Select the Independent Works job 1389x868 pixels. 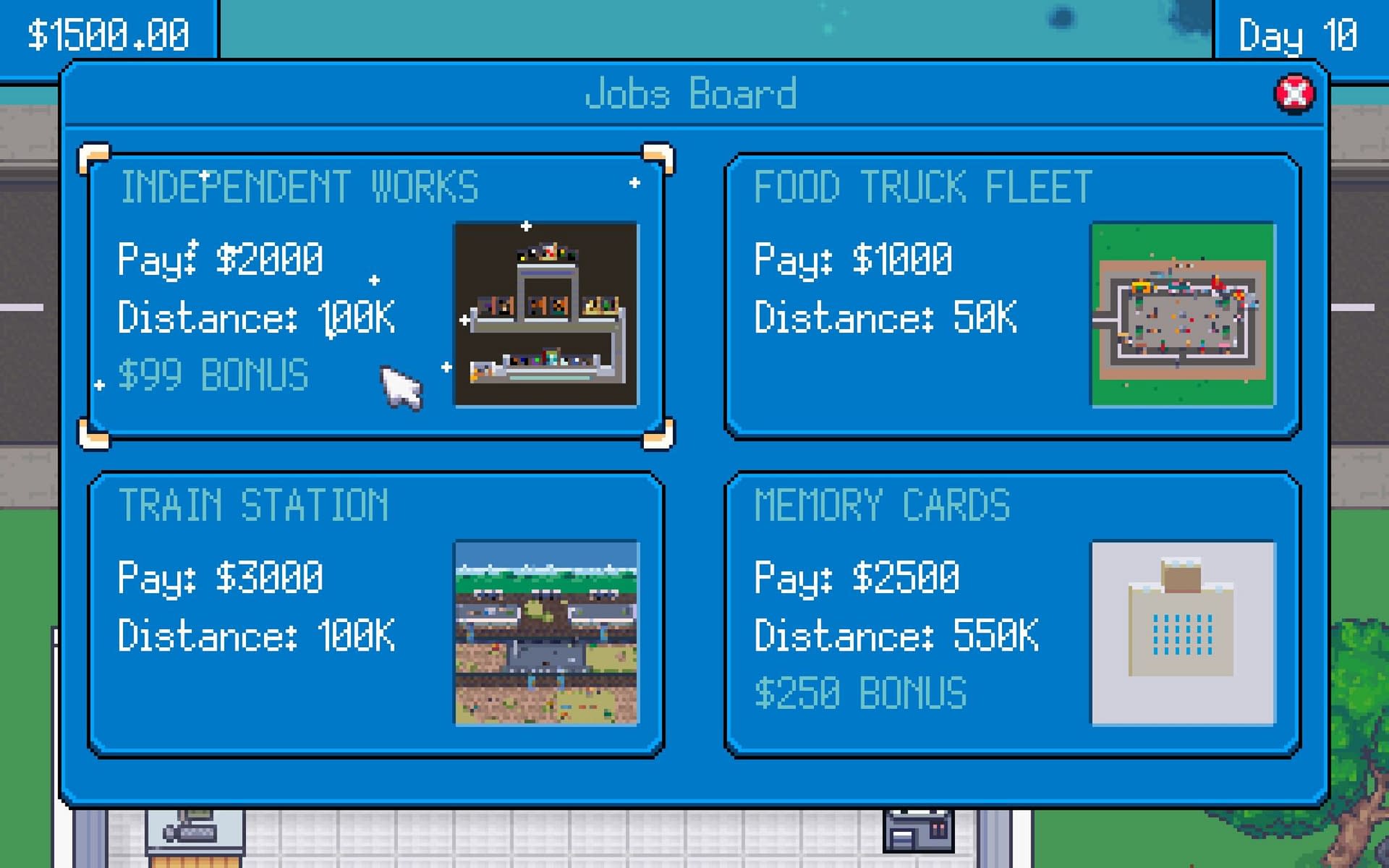(376, 296)
